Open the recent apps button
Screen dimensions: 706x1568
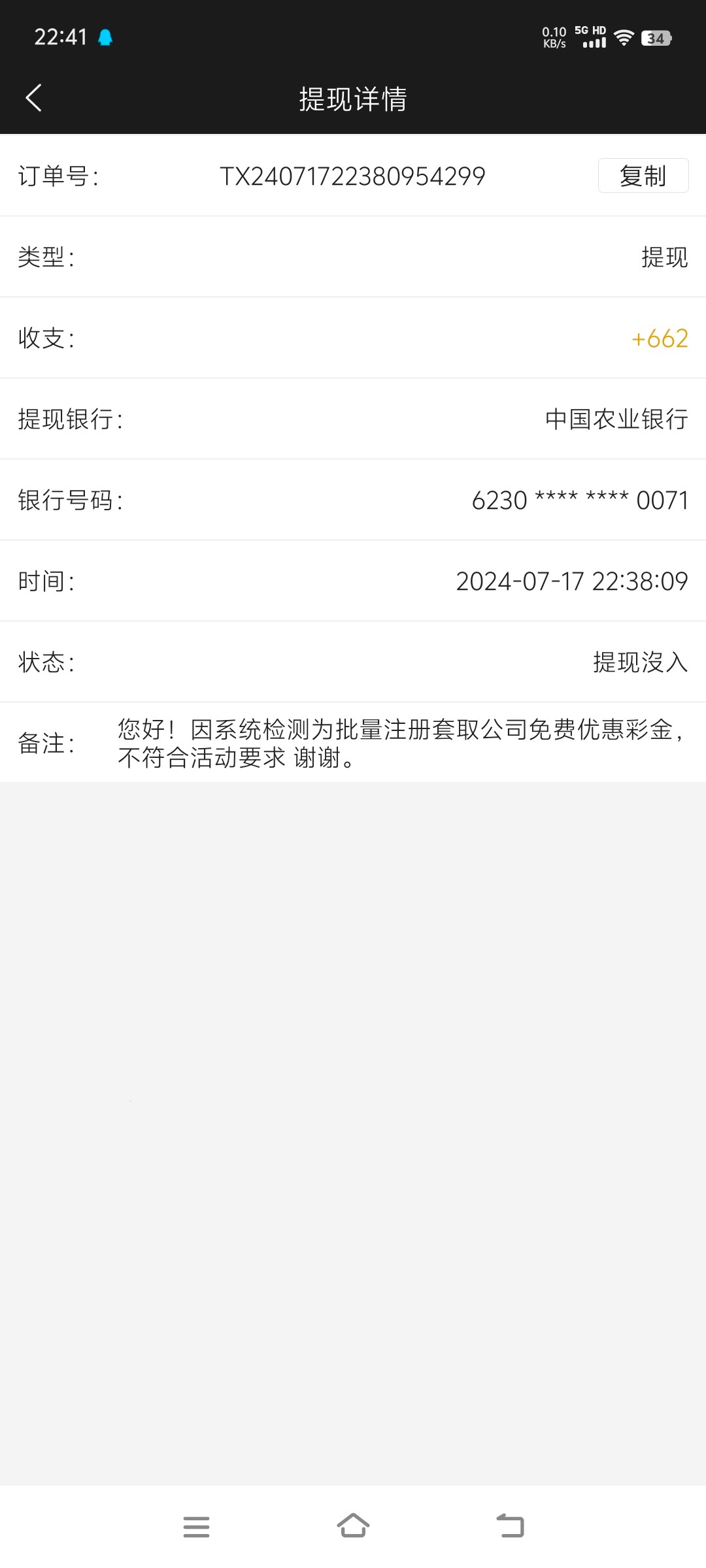tap(196, 1527)
